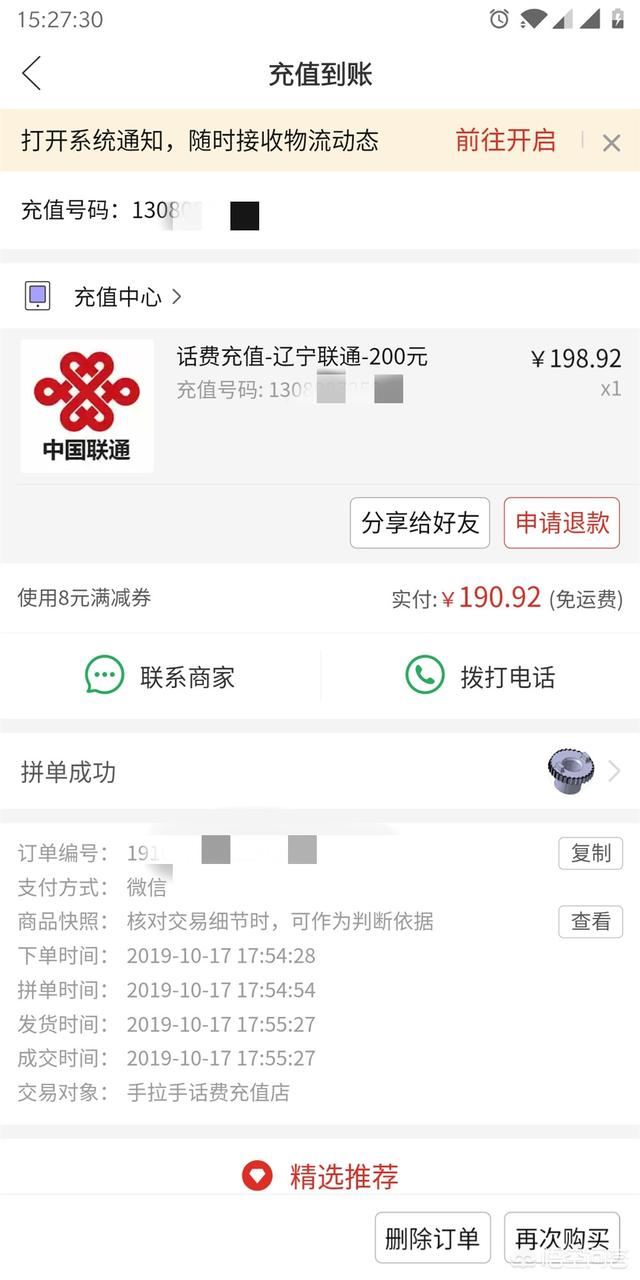Contact the merchant via 联系商家
Viewport: 640px width, 1280px height.
tap(160, 677)
